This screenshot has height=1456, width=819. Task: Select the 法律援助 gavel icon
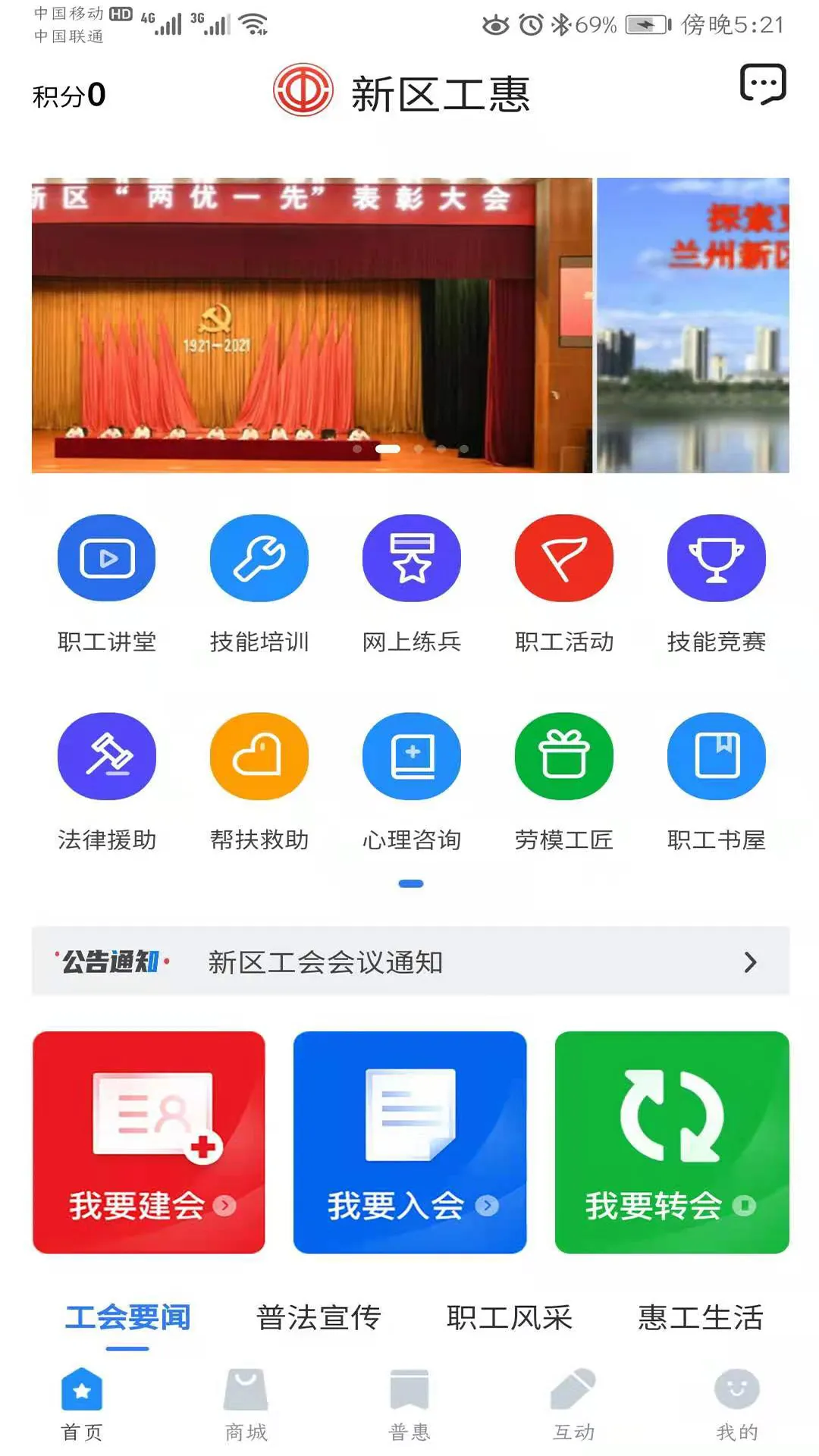(x=105, y=755)
